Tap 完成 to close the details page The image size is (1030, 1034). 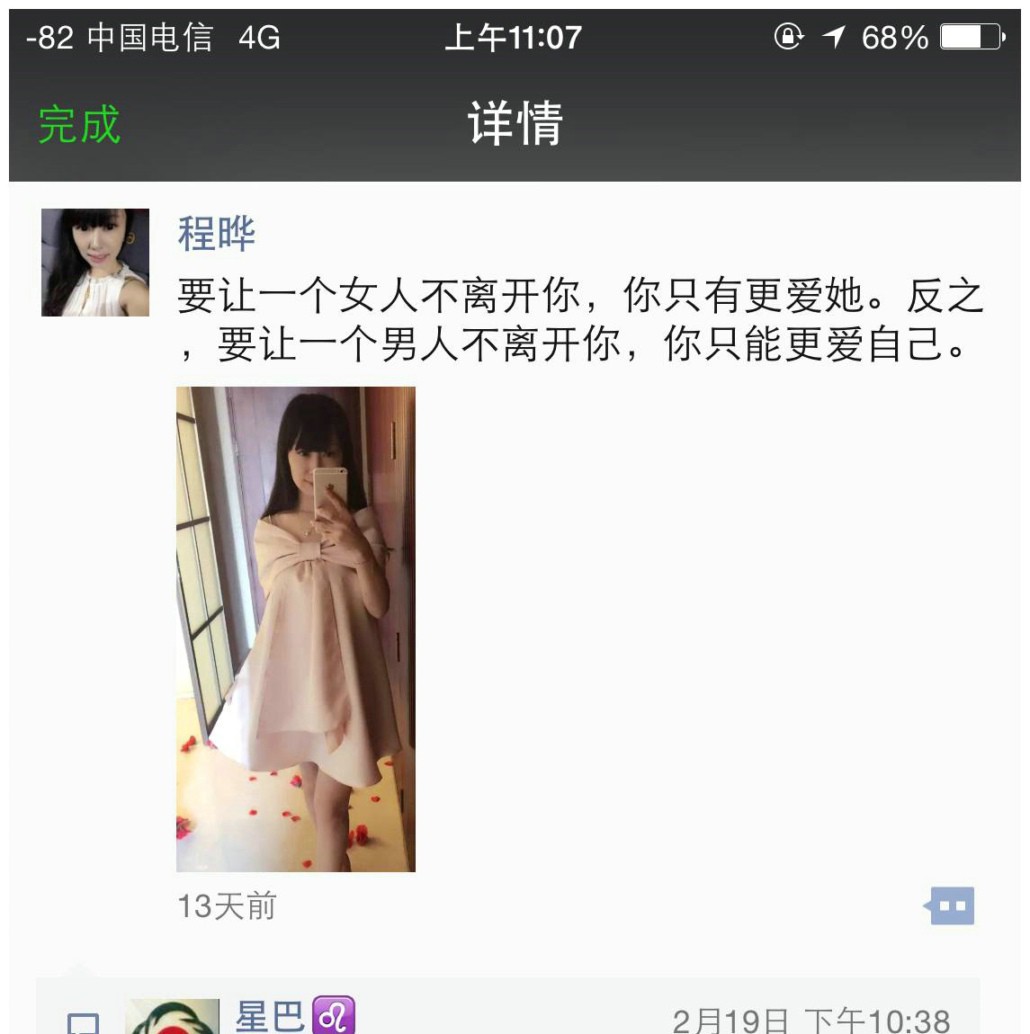tap(79, 125)
